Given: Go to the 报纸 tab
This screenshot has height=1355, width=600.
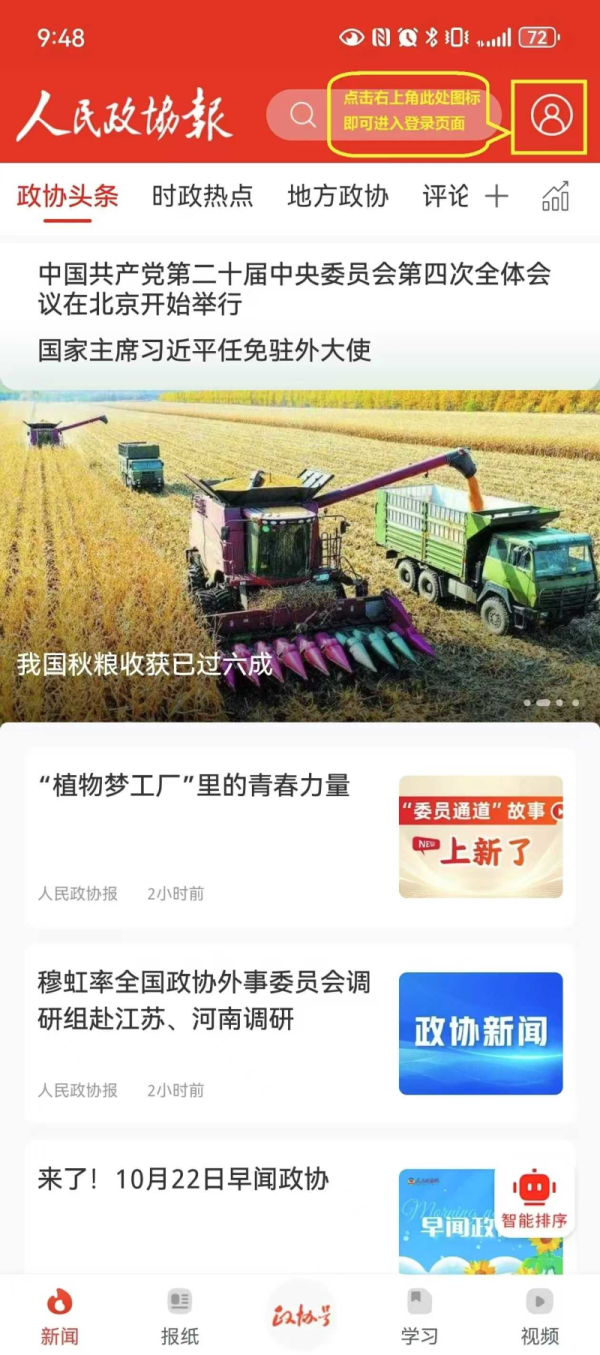Looking at the screenshot, I should 180,1315.
